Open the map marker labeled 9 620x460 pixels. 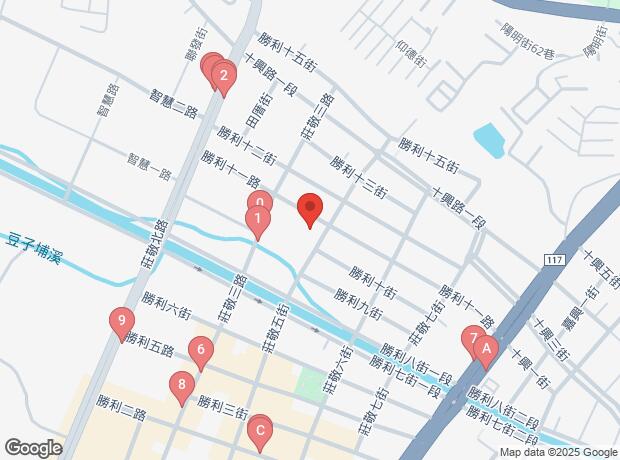coord(121,322)
